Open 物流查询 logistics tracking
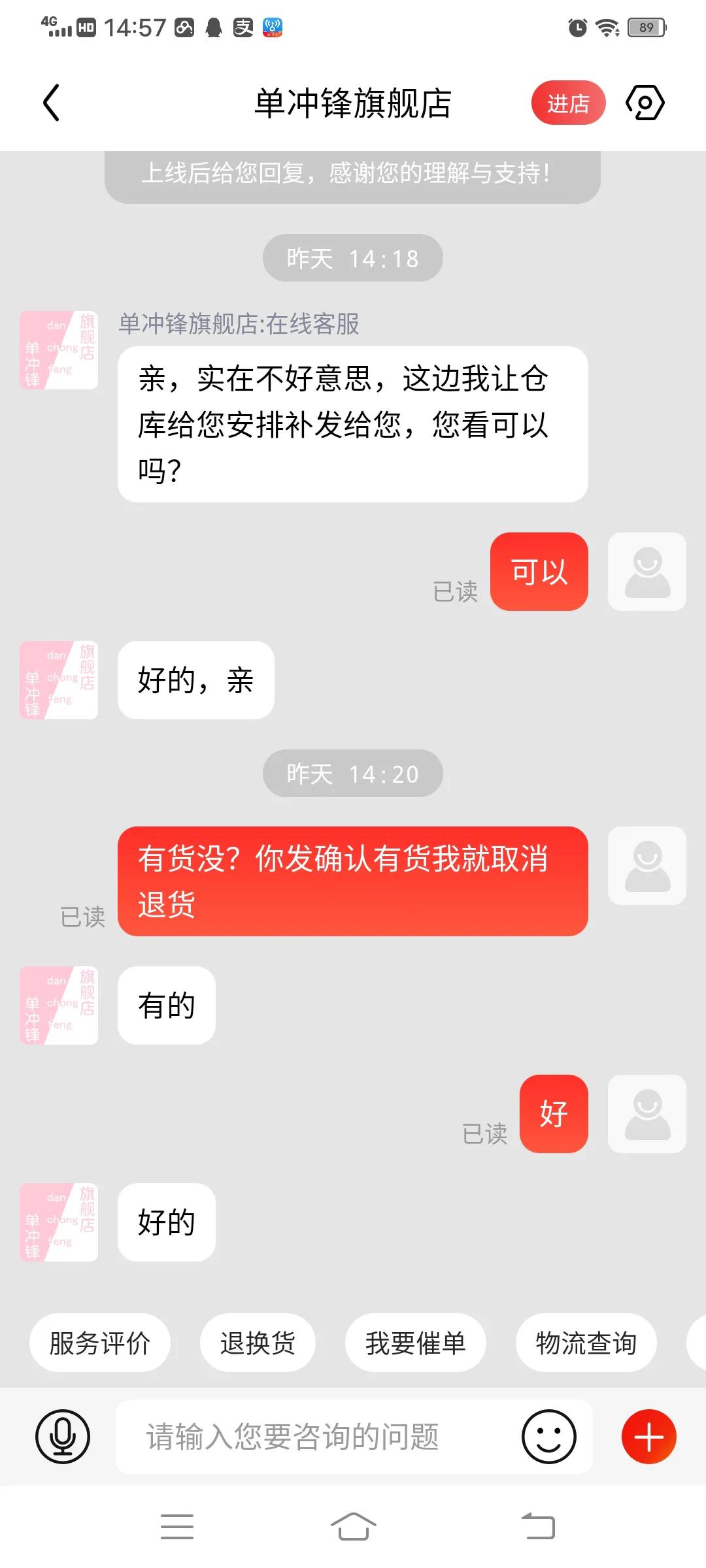The width and height of the screenshot is (706, 1568). coord(585,1343)
